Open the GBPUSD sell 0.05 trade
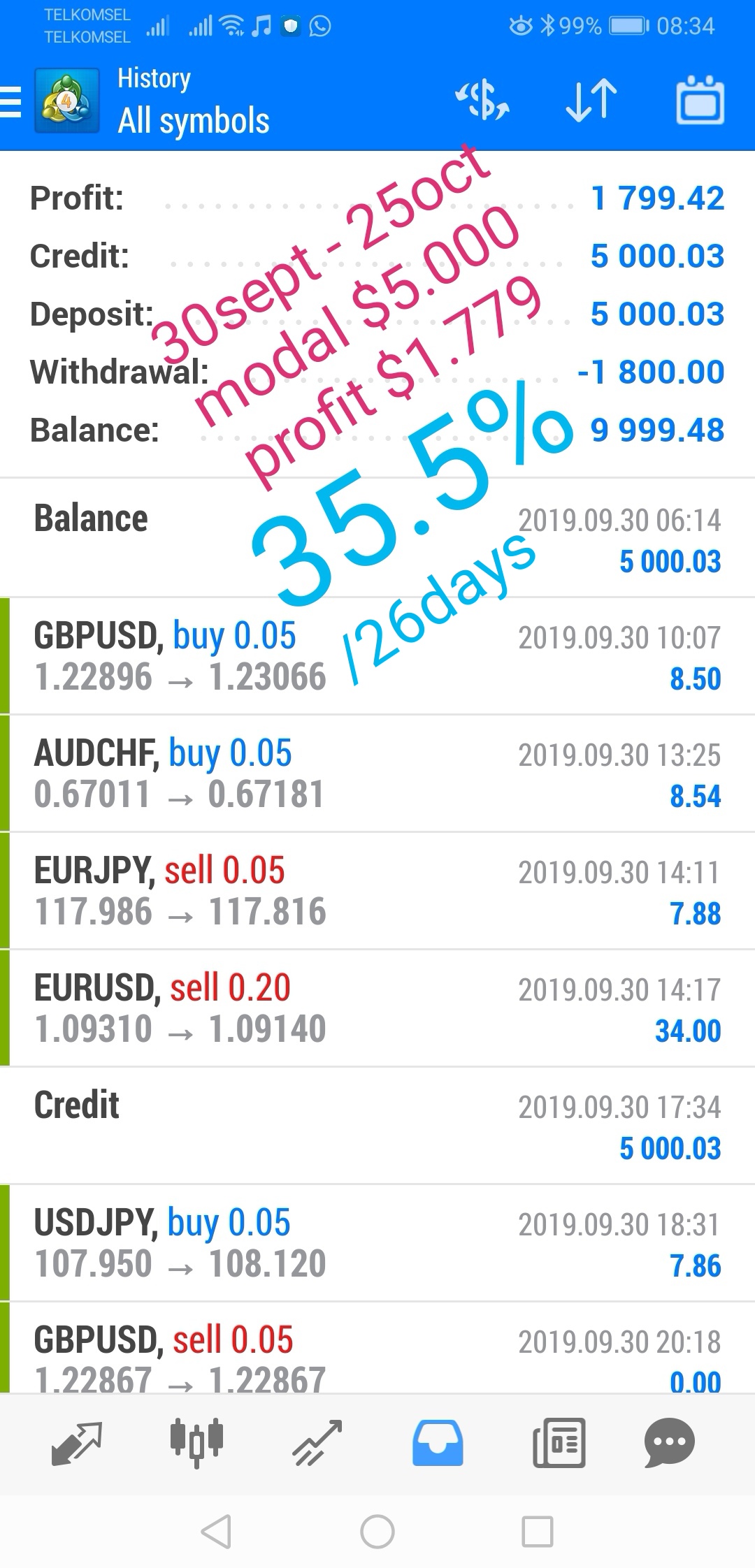 point(377,1348)
